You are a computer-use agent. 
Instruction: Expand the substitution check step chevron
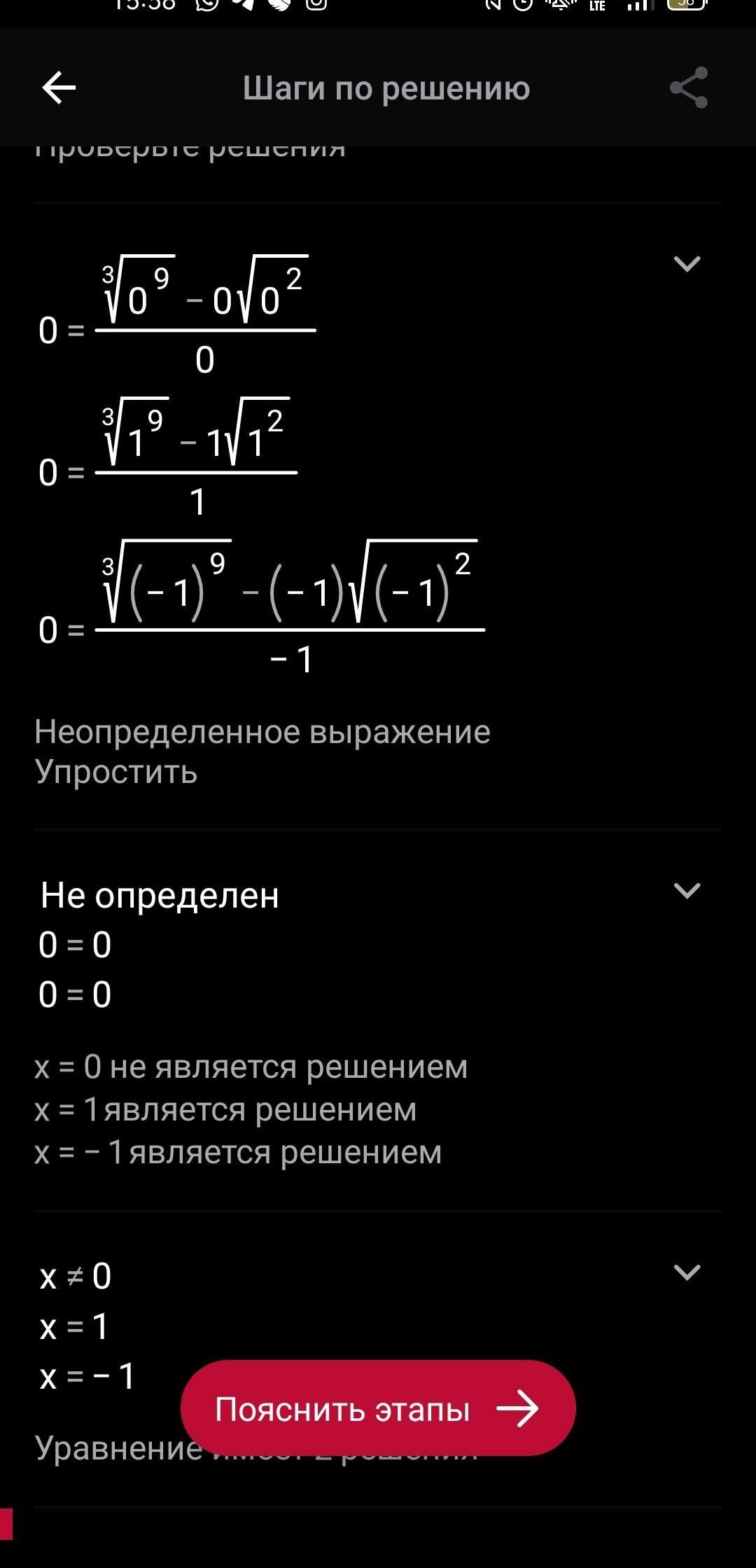tap(687, 264)
